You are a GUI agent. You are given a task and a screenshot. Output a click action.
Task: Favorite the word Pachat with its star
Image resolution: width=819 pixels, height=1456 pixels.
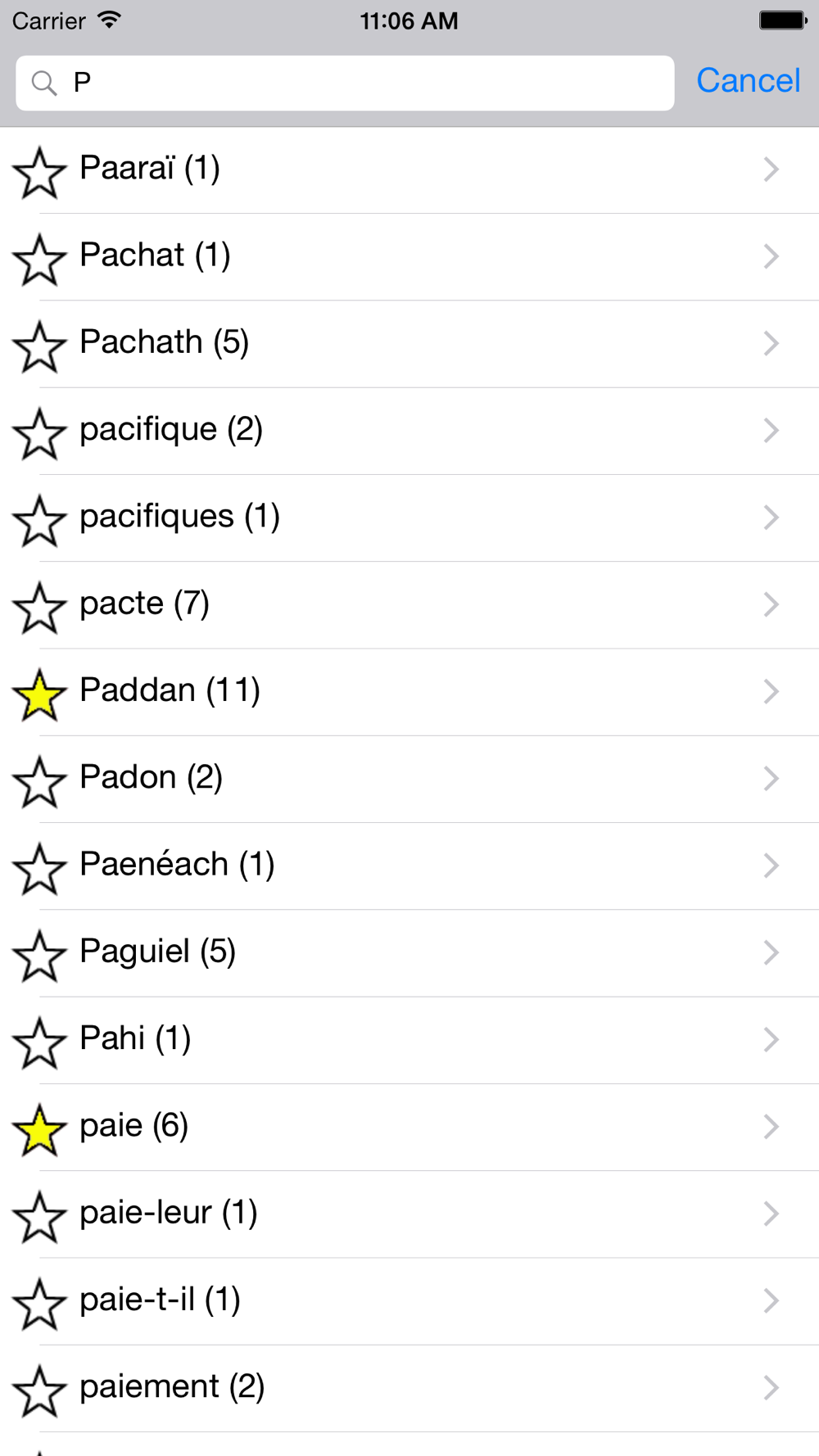coord(39,258)
